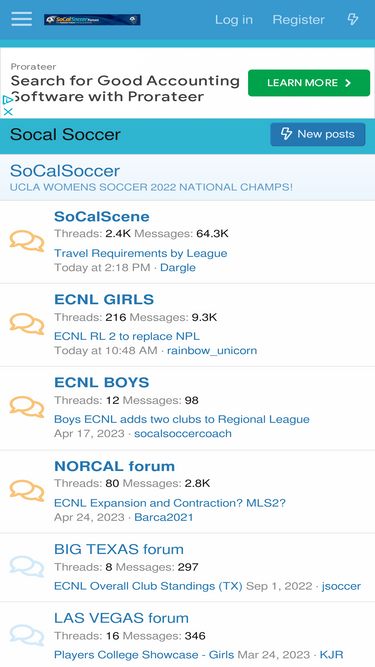The height and width of the screenshot is (667, 375).
Task: Tap Learn More on the Prorateer ad
Action: (x=309, y=83)
